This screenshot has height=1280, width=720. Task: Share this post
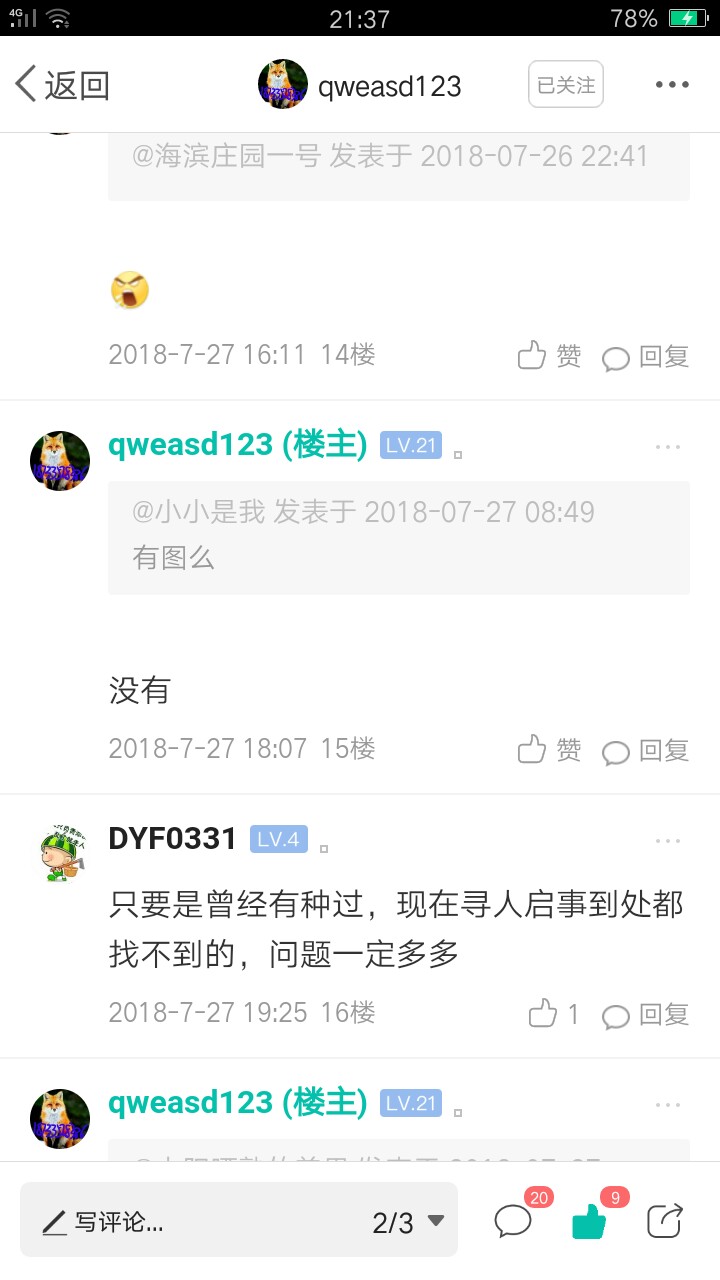point(665,1220)
